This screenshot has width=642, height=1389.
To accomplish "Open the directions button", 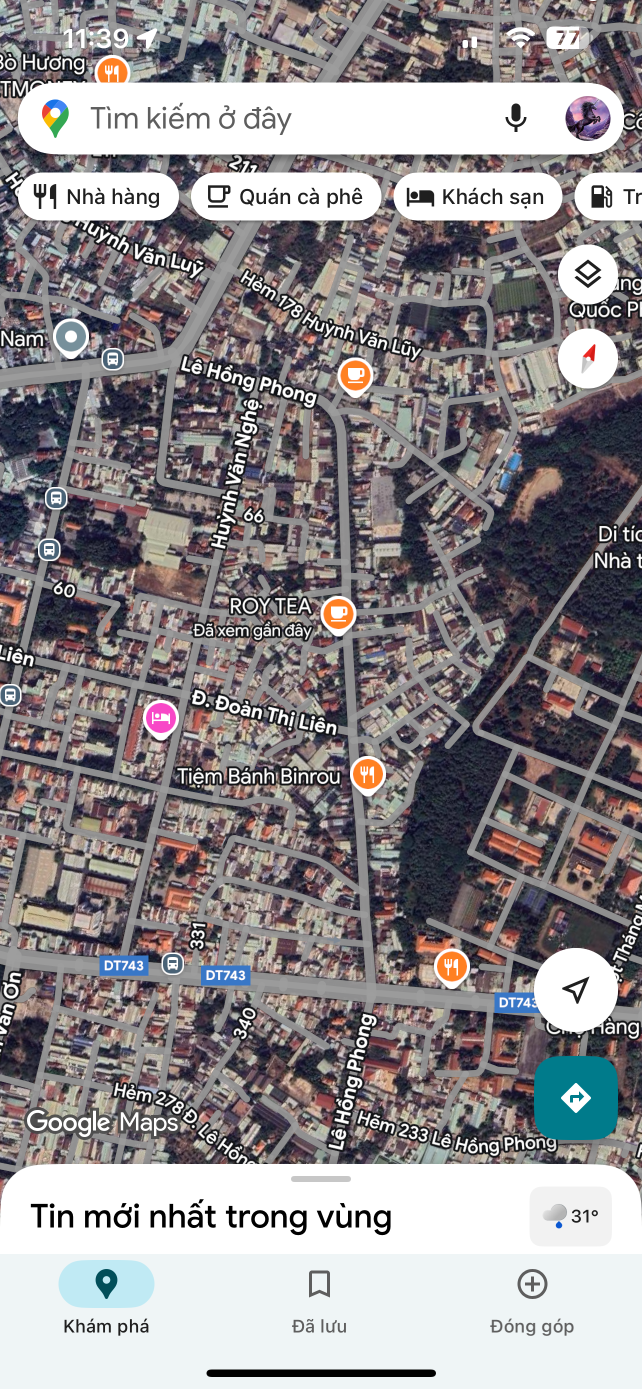I will 576,1098.
